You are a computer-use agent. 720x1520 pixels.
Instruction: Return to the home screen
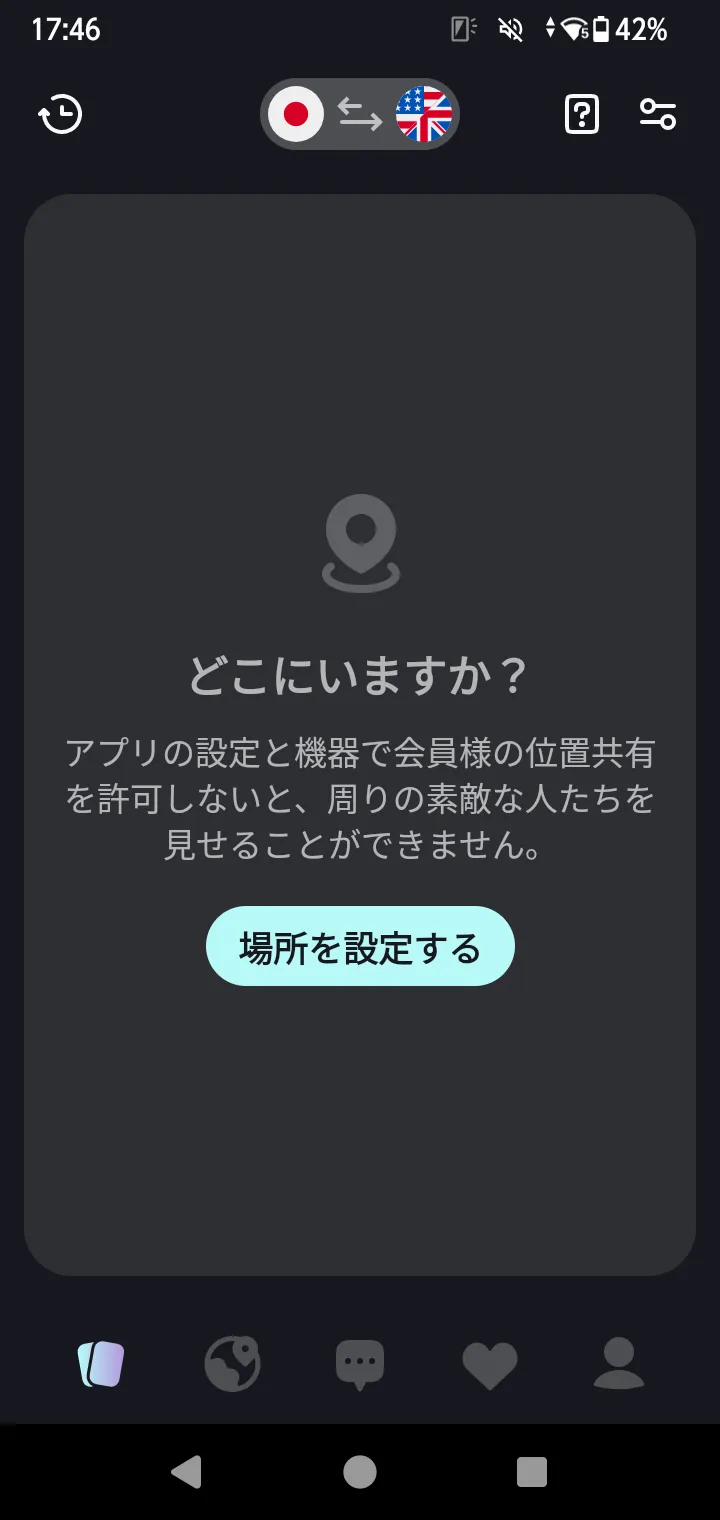tap(360, 1472)
